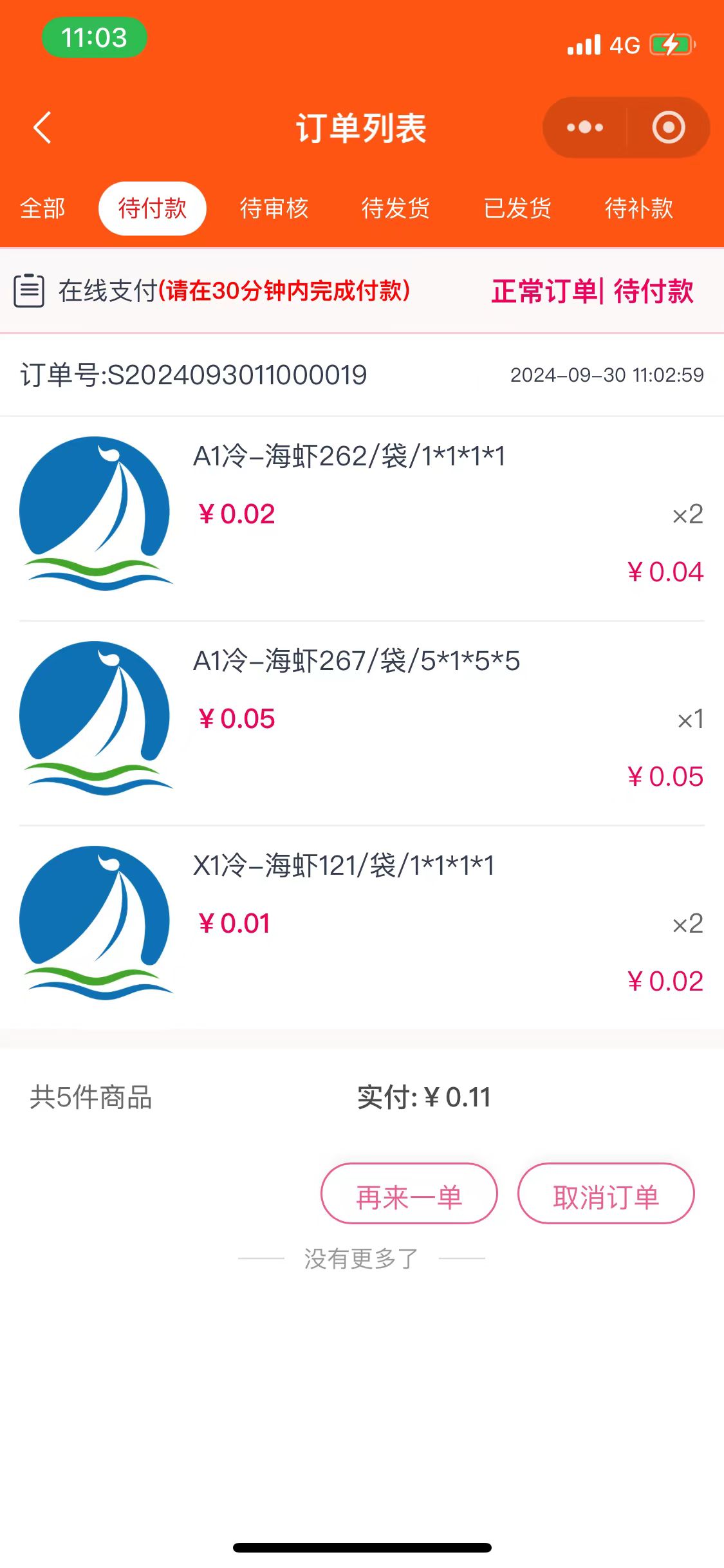View the 已发货 orders tab
724x1568 pixels.
pos(517,209)
